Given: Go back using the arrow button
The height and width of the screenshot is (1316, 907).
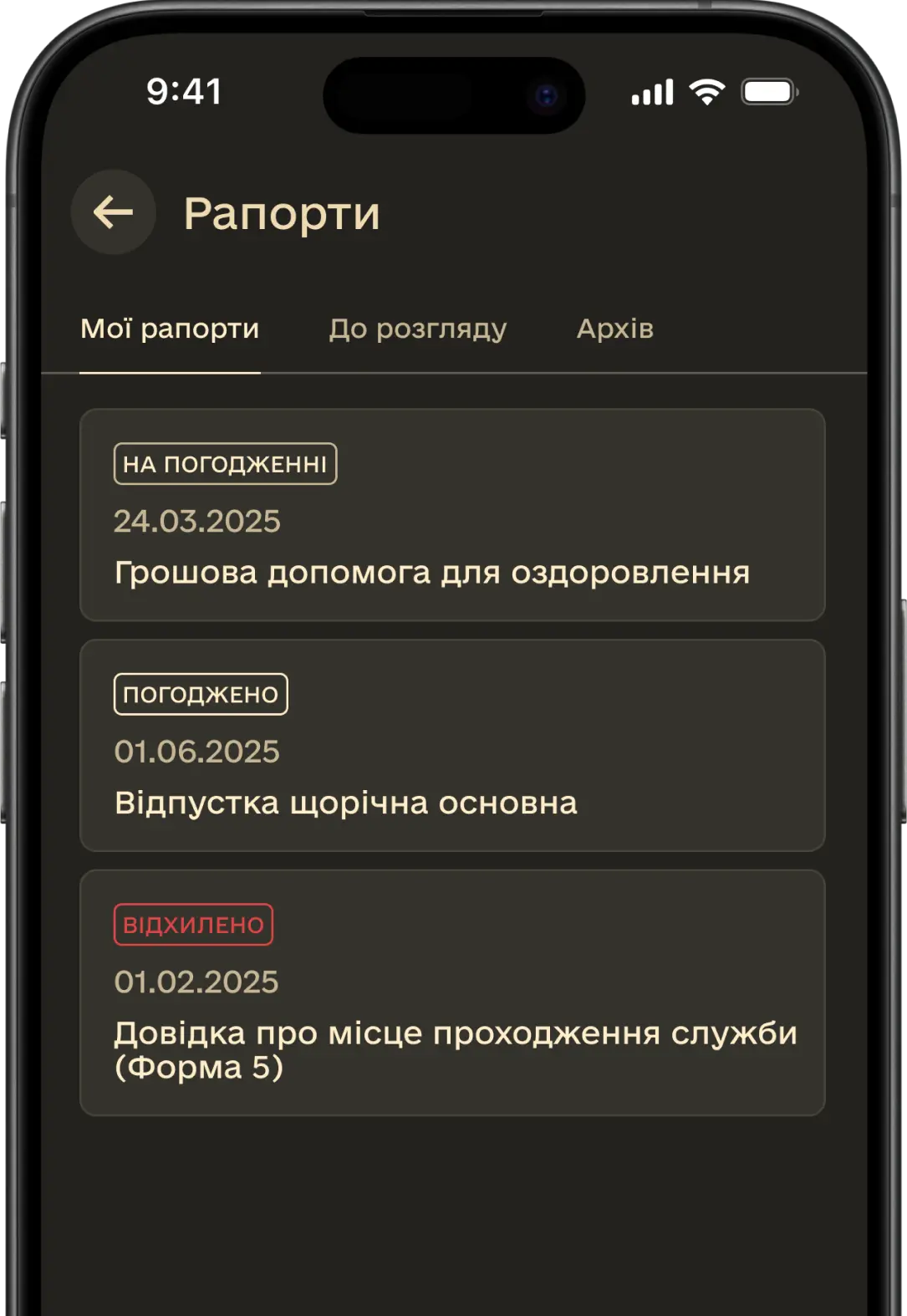Looking at the screenshot, I should 114,212.
